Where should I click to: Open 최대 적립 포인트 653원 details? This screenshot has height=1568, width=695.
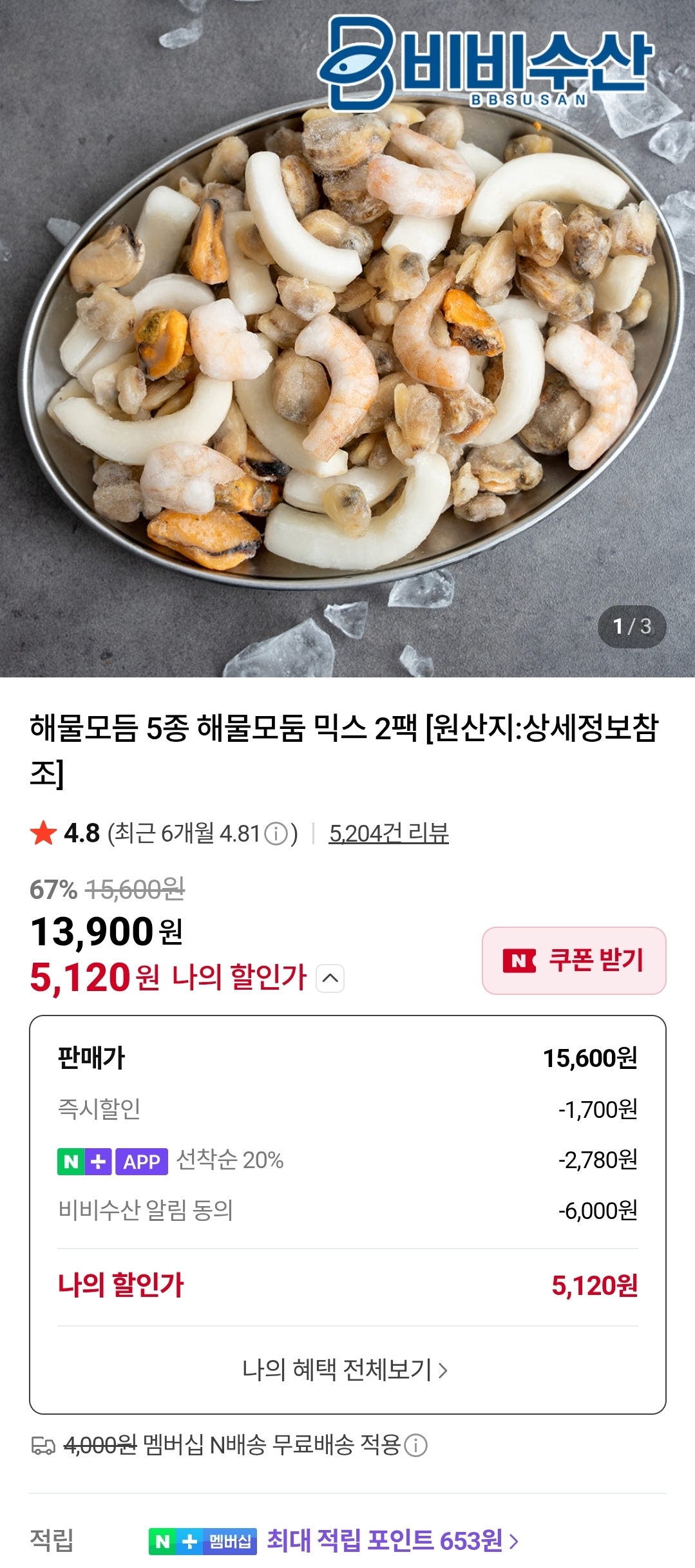[392, 1540]
